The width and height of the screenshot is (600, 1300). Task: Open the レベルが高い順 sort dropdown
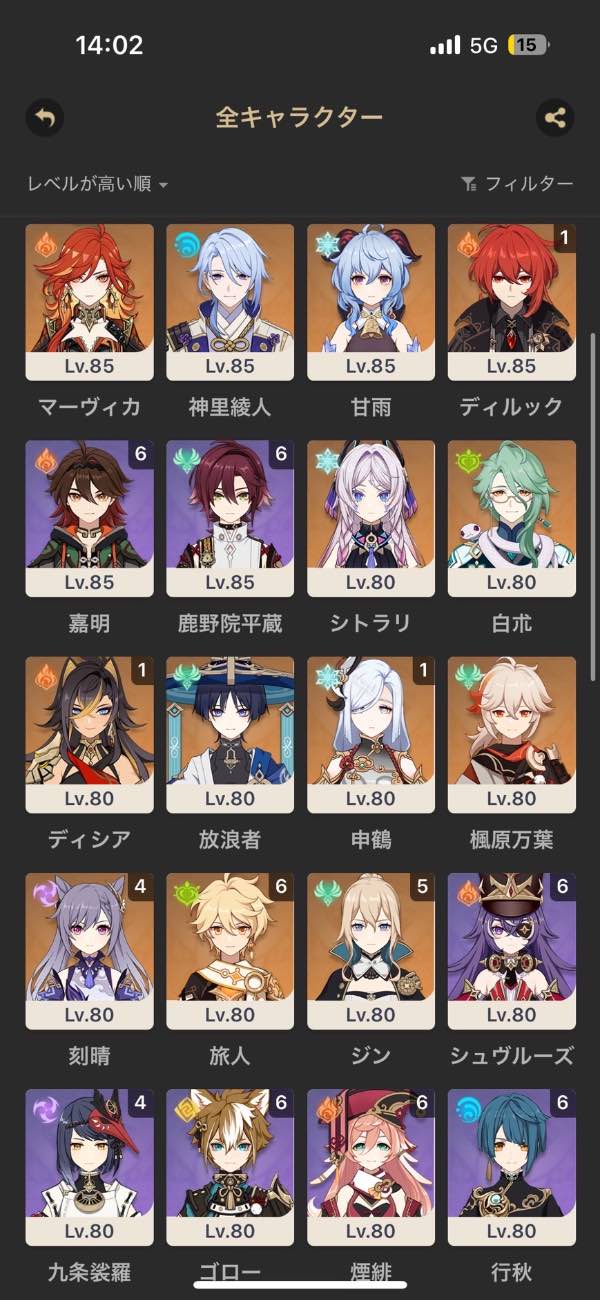(x=97, y=184)
